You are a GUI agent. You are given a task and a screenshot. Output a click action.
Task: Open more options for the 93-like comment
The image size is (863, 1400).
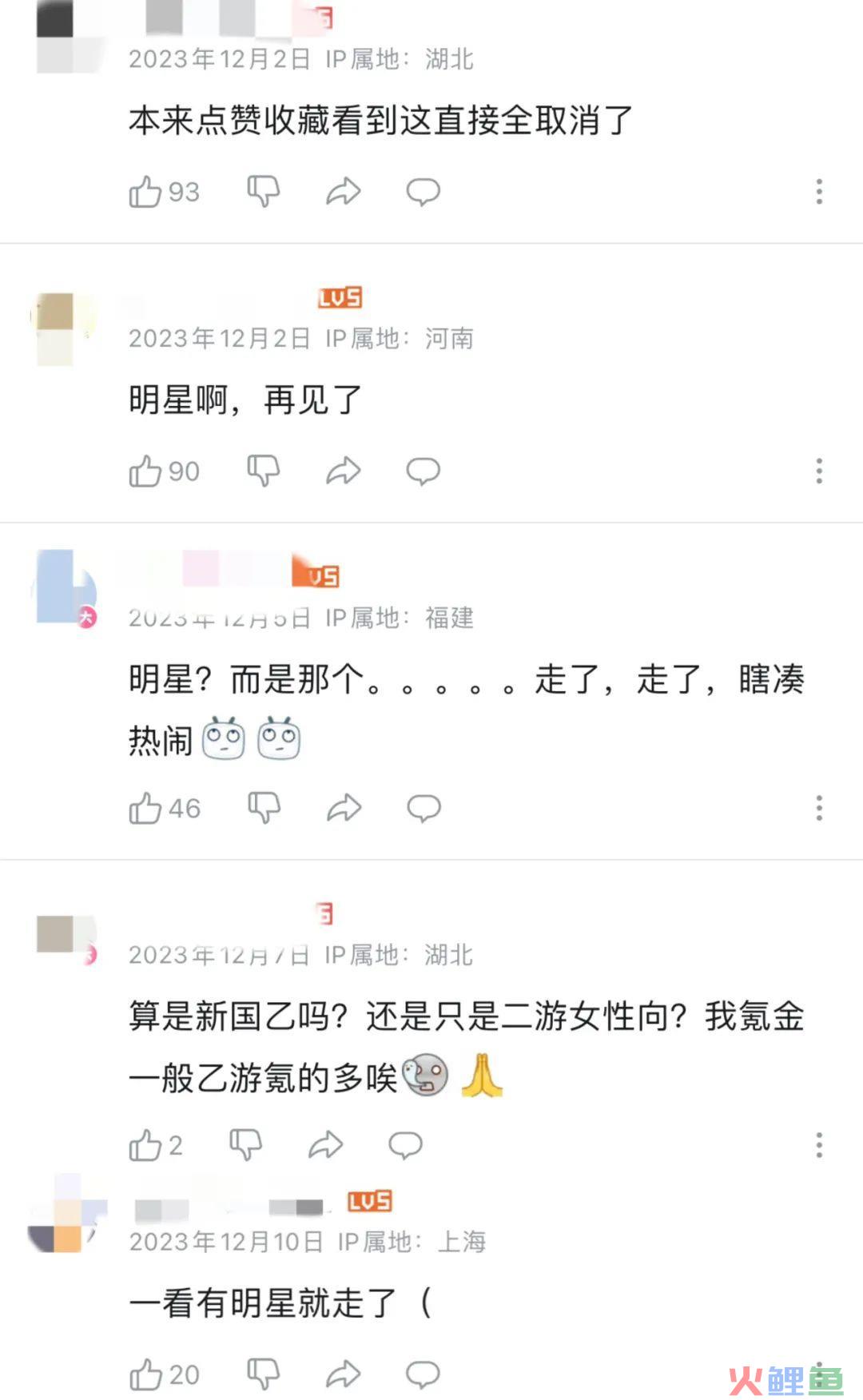click(x=818, y=192)
